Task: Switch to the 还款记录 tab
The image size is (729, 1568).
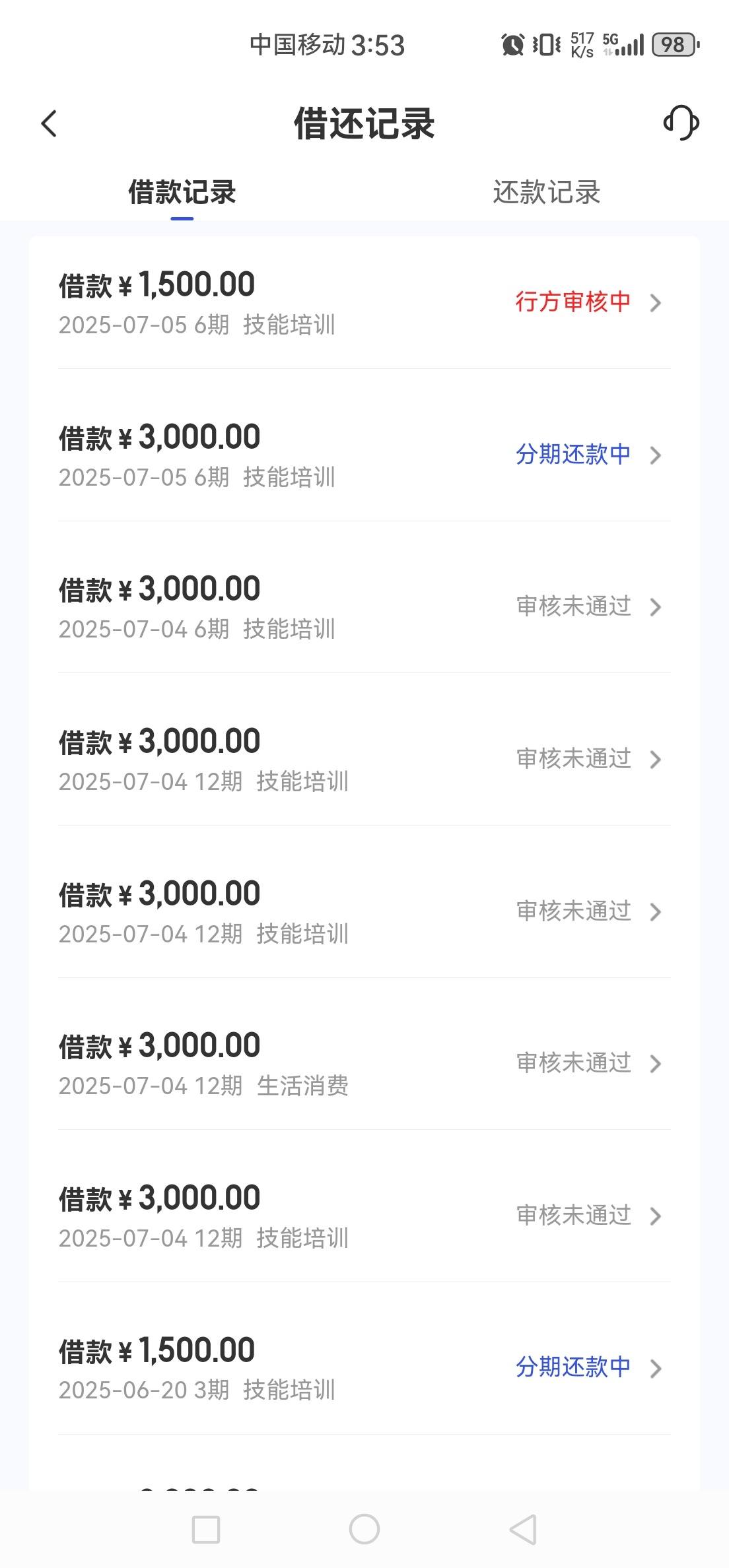Action: coord(546,193)
